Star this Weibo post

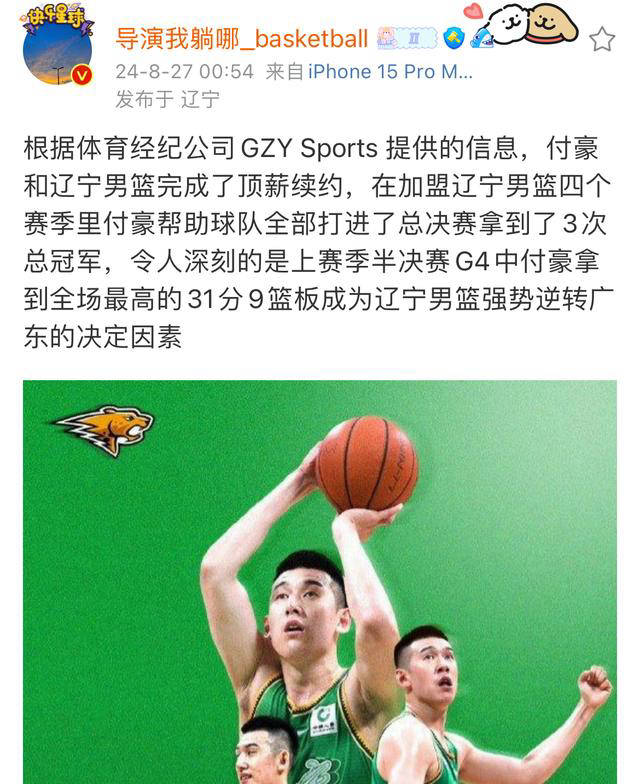tap(601, 39)
